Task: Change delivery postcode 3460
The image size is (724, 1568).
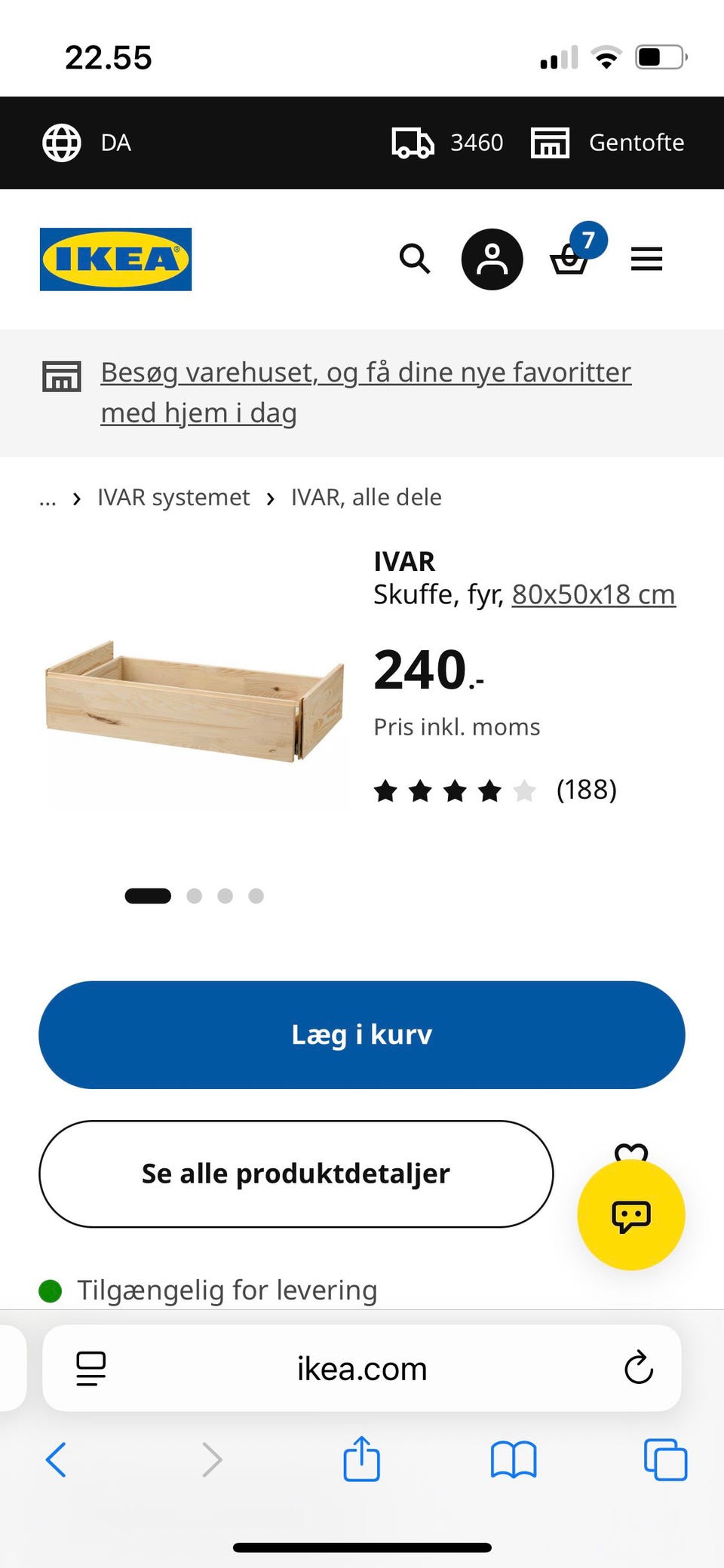Action: 448,143
